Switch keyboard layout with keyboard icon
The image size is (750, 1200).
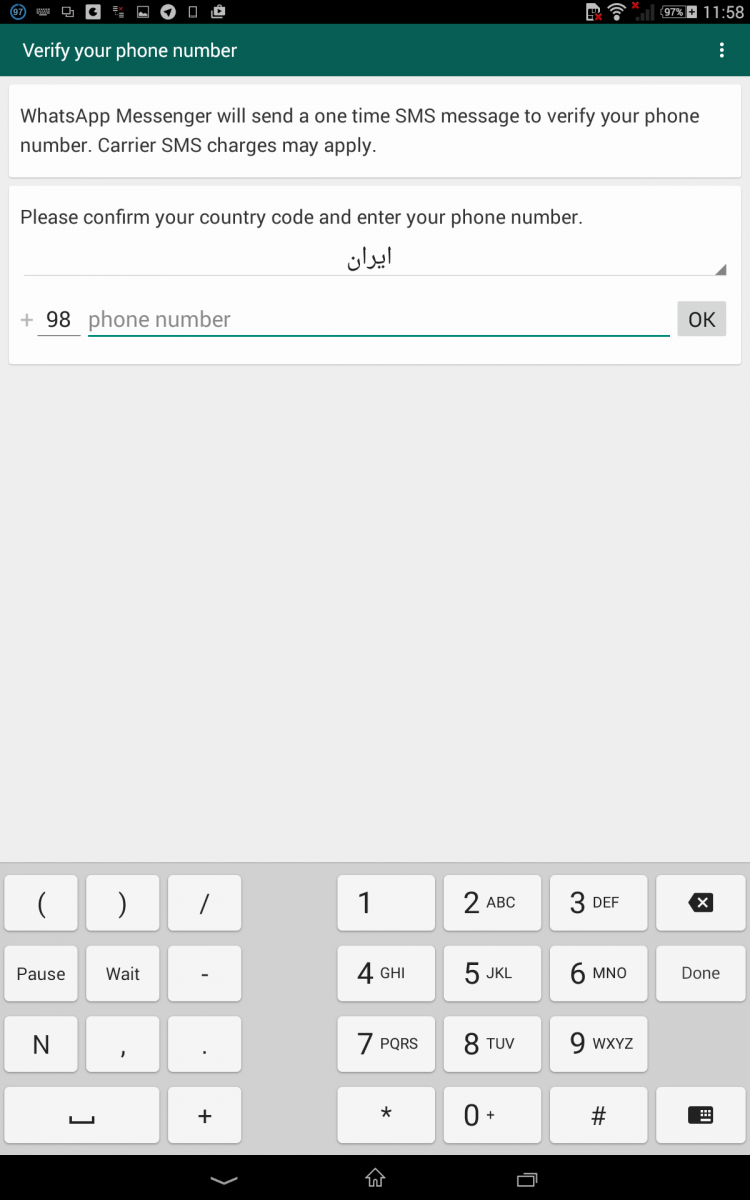point(700,1115)
